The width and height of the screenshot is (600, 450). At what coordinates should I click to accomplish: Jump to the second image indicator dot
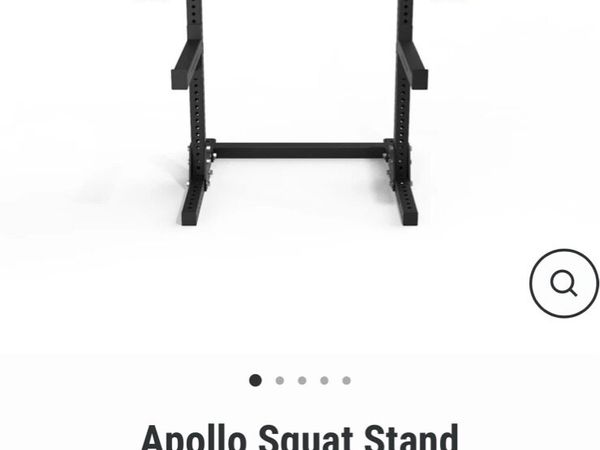[280, 380]
